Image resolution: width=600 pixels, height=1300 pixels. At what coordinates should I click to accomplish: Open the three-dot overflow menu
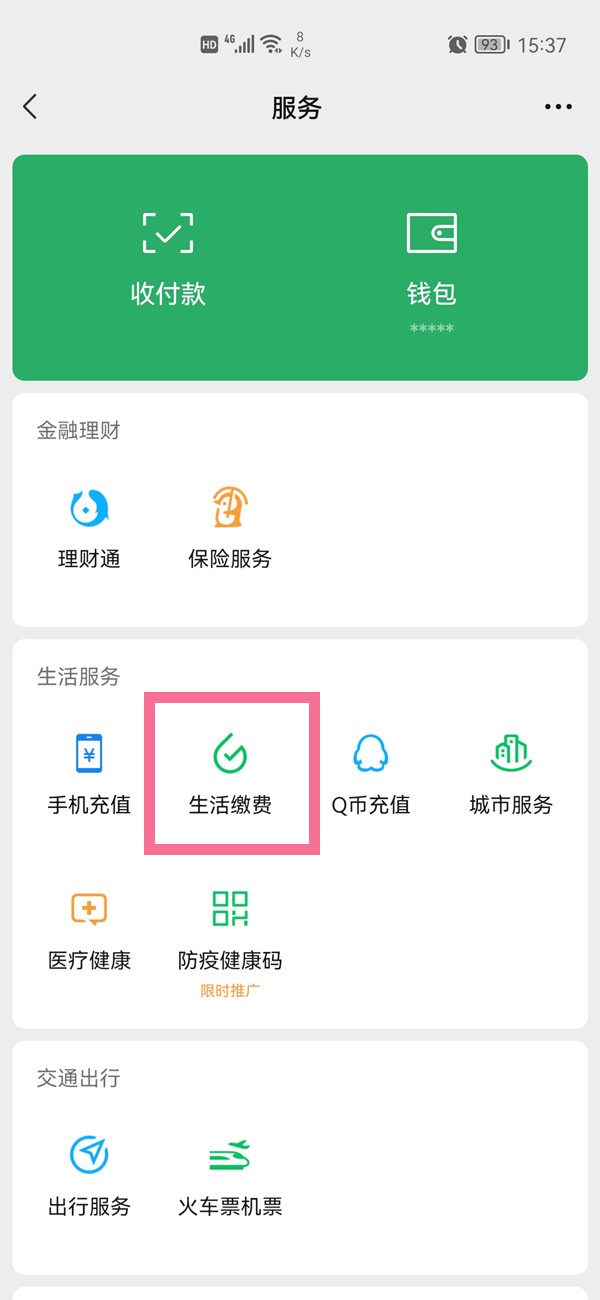pyautogui.click(x=558, y=107)
